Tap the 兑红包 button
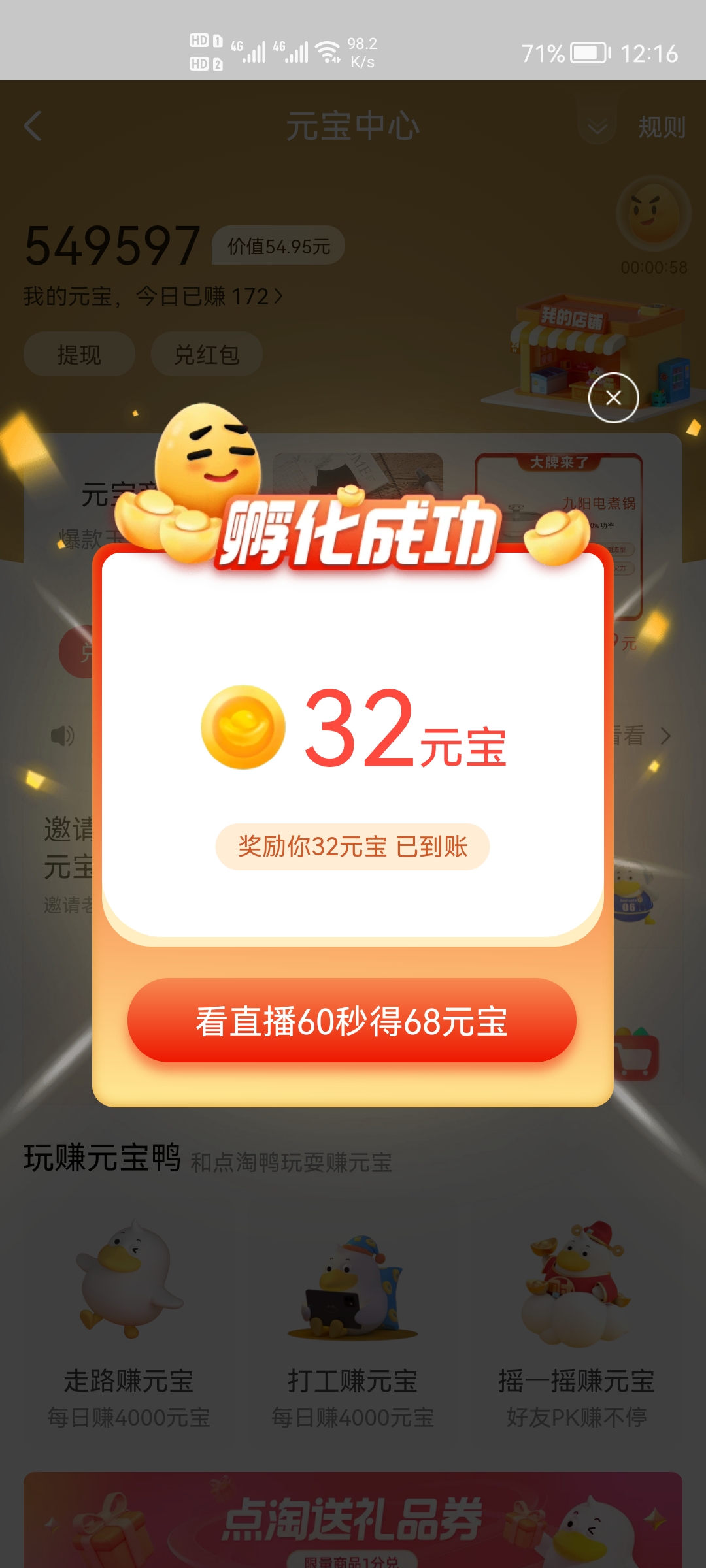This screenshot has width=706, height=1568. (x=205, y=353)
